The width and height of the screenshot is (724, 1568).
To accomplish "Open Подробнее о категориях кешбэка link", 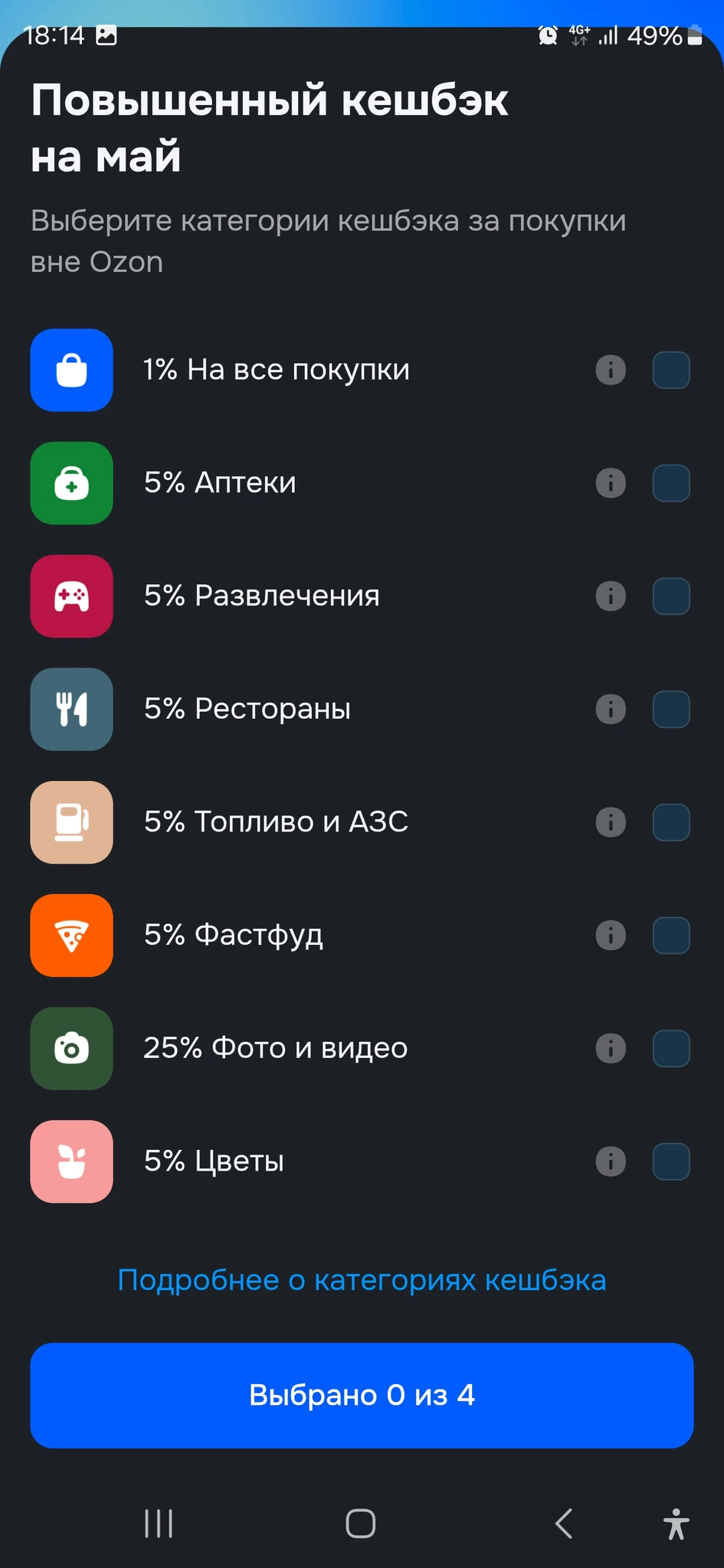I will click(362, 1280).
